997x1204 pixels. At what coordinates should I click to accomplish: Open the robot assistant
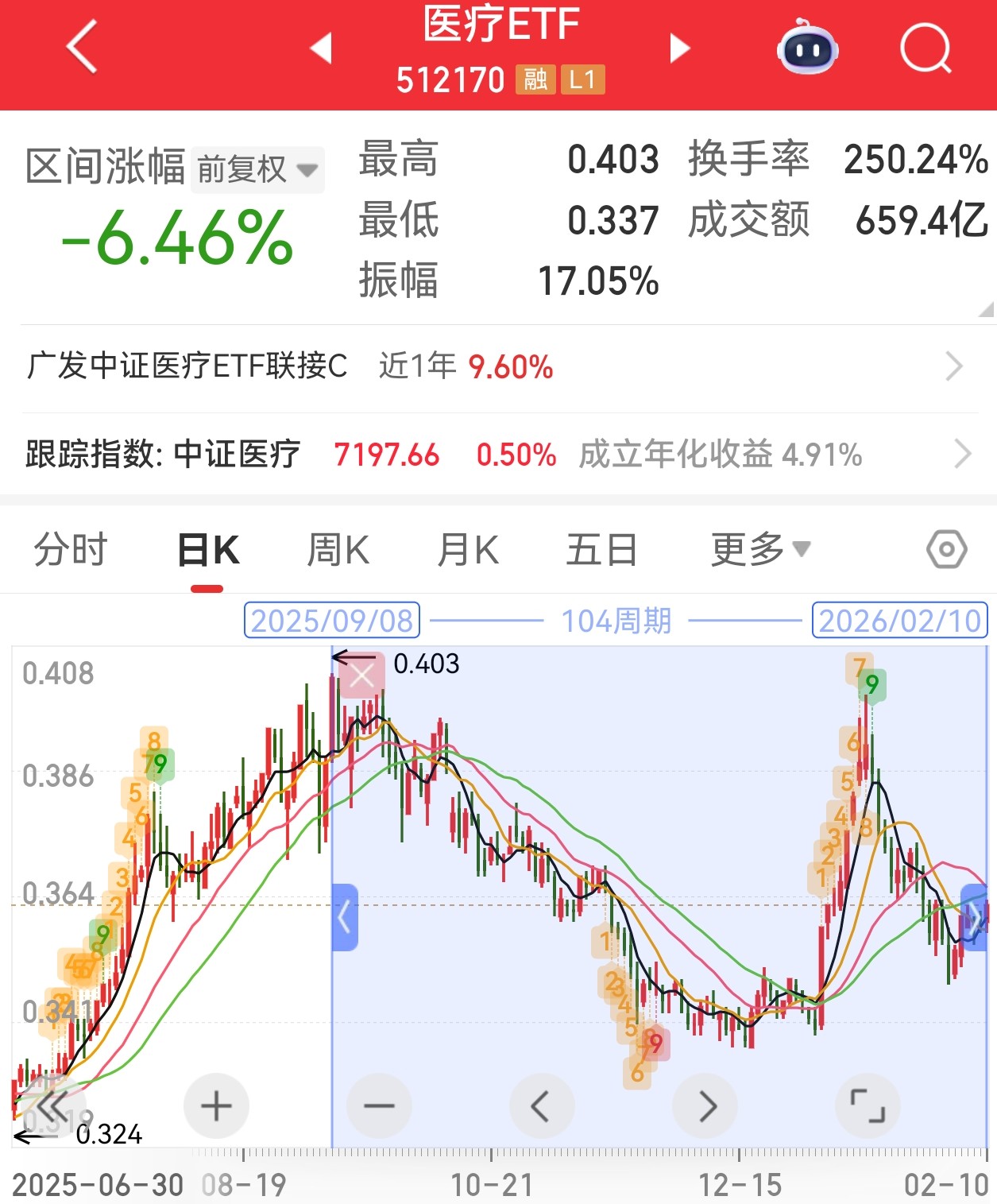coord(806,48)
